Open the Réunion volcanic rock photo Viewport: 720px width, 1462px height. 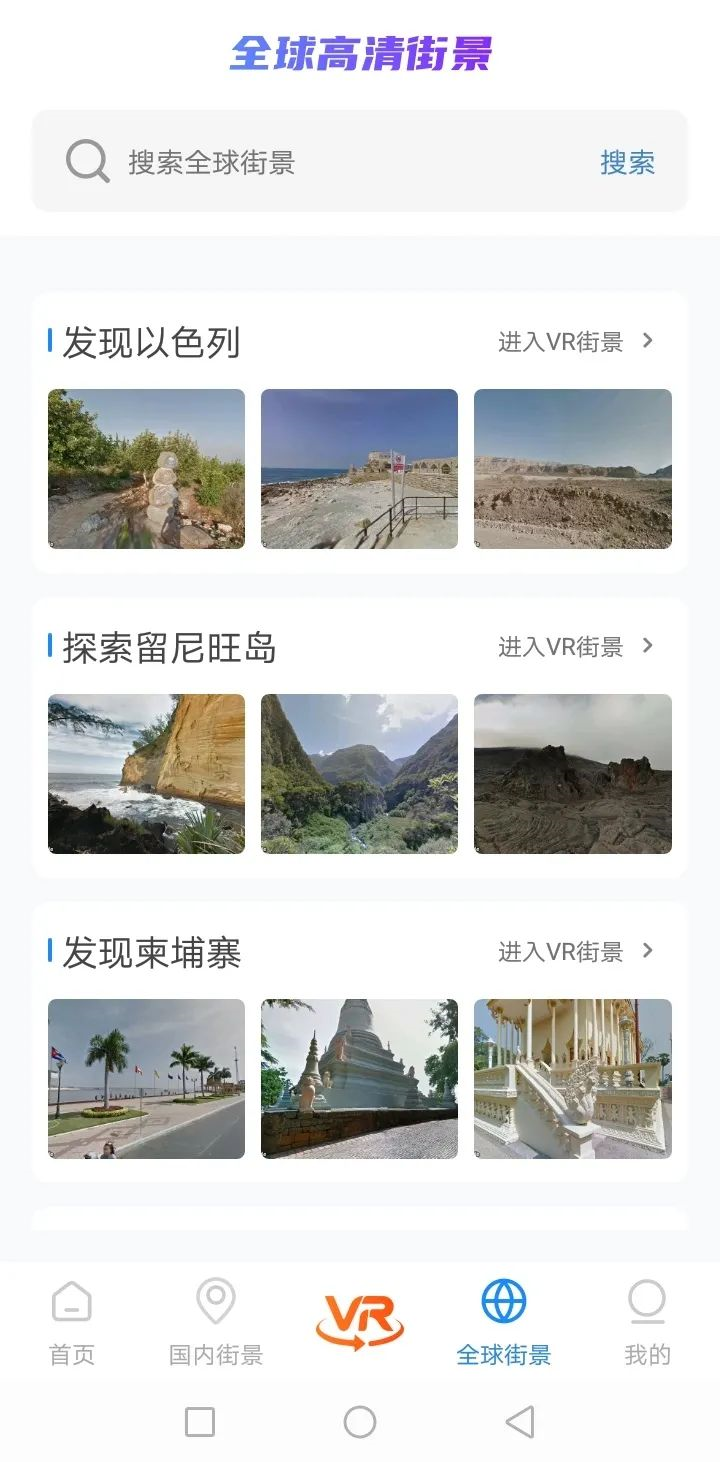point(572,774)
